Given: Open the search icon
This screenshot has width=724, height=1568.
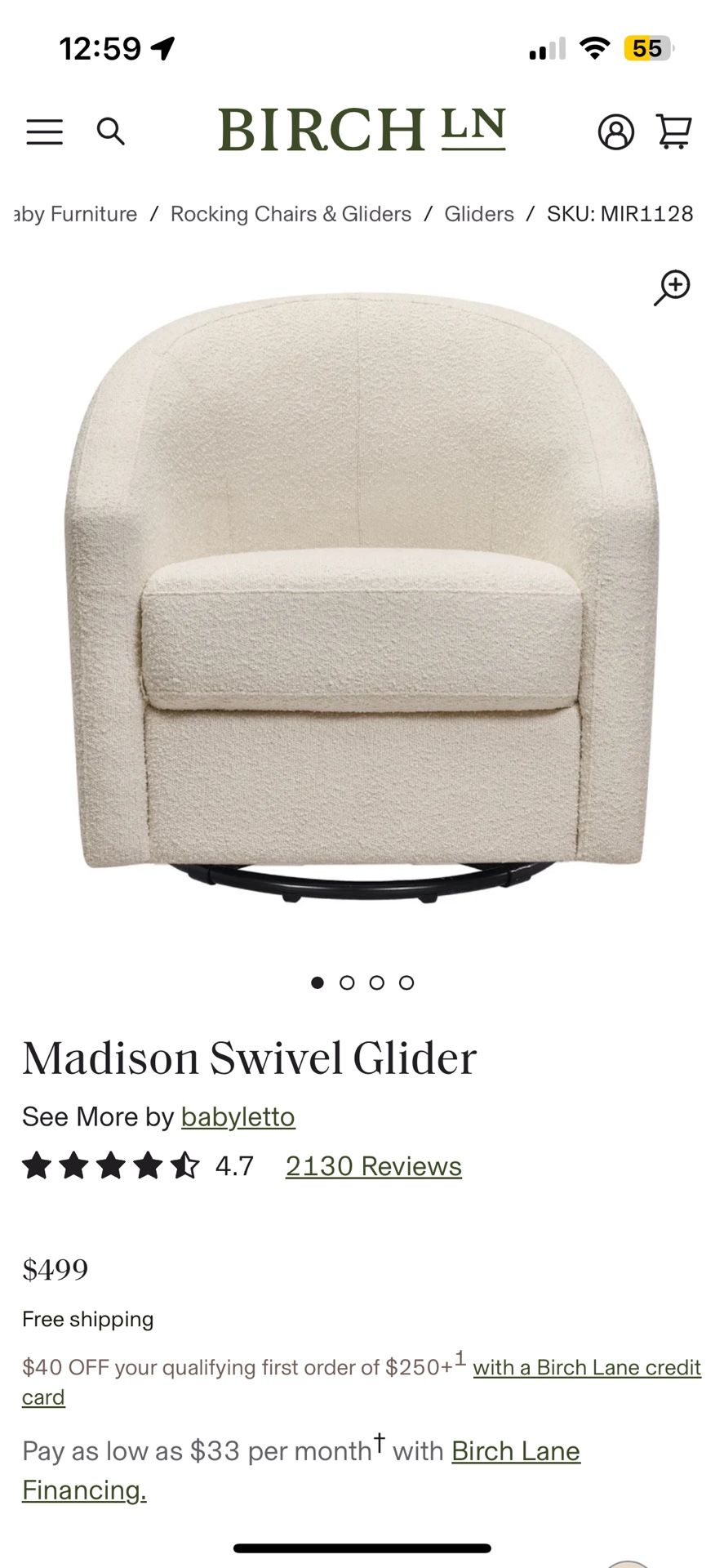Looking at the screenshot, I should click(x=111, y=131).
